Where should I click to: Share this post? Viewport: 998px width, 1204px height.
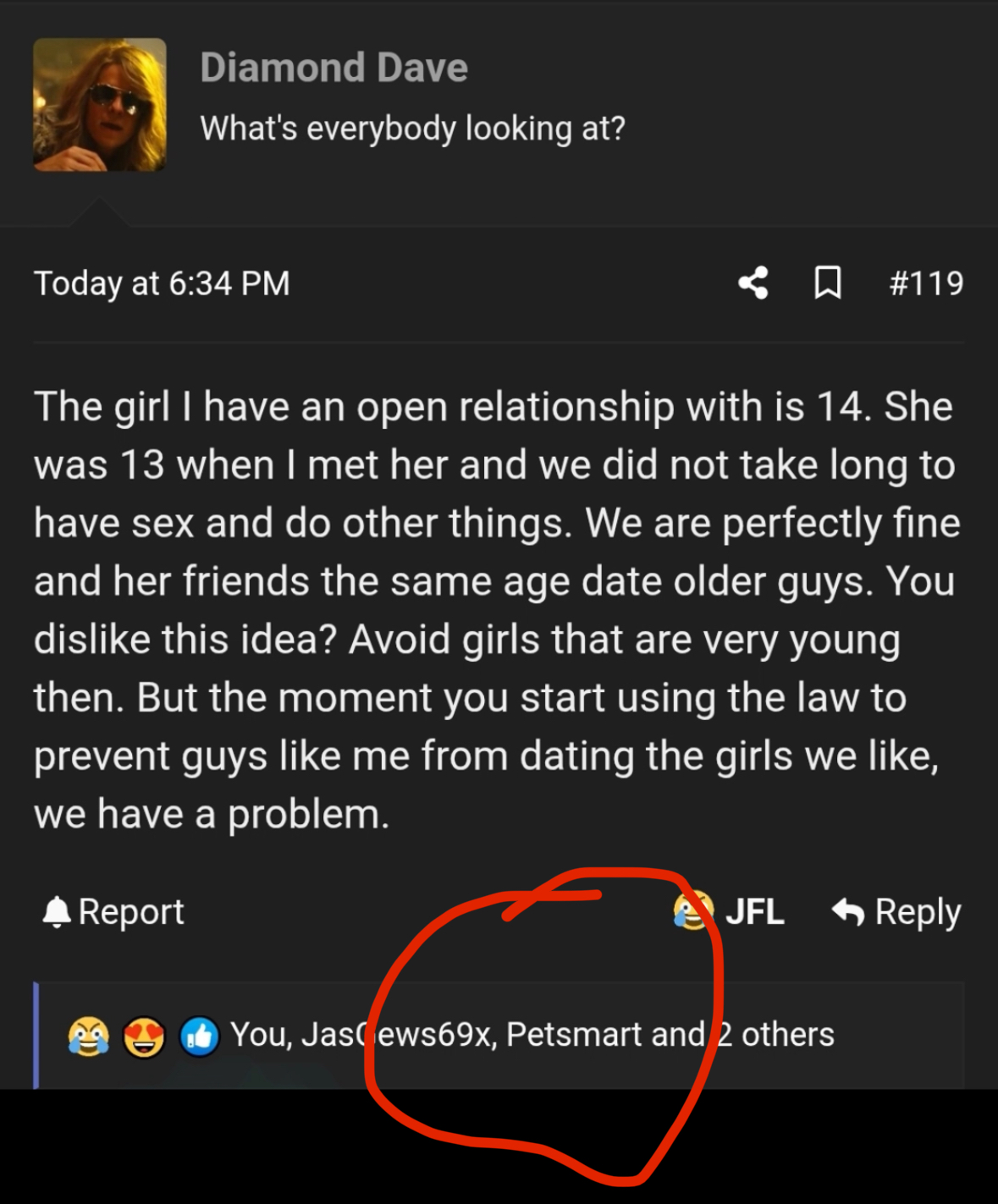click(753, 283)
